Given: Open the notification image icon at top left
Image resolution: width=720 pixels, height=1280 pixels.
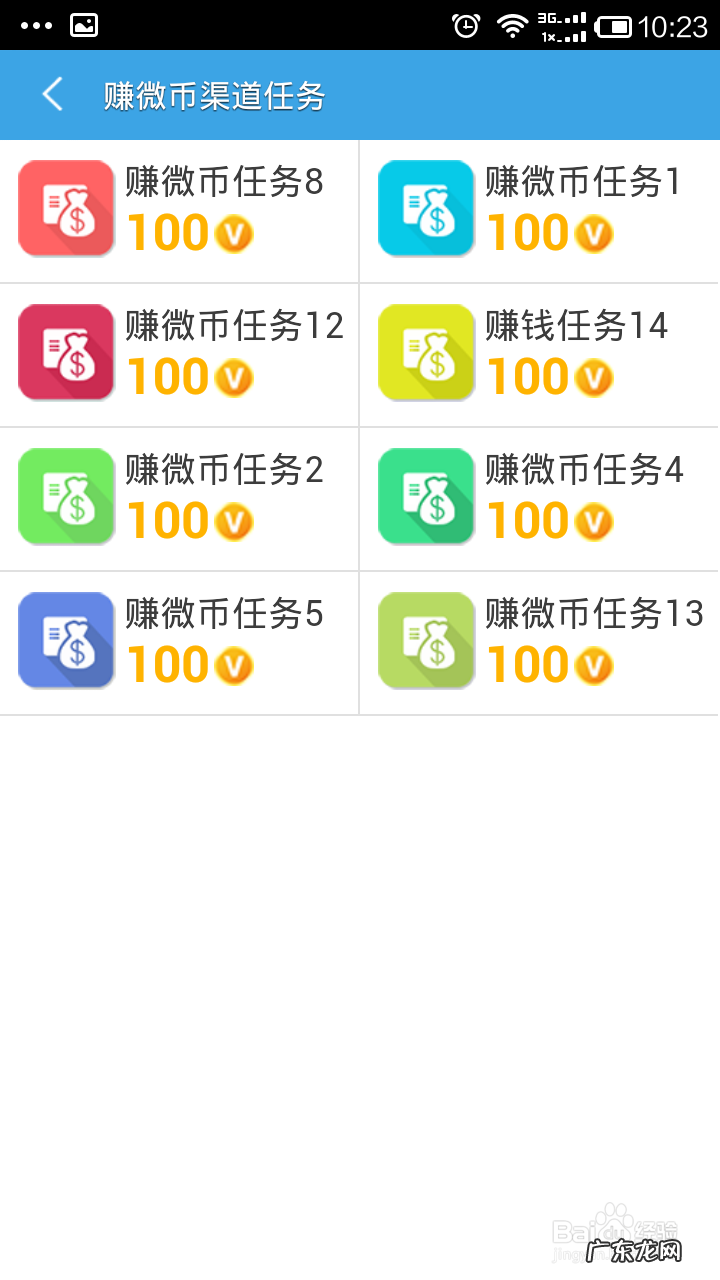Looking at the screenshot, I should pos(85,26).
